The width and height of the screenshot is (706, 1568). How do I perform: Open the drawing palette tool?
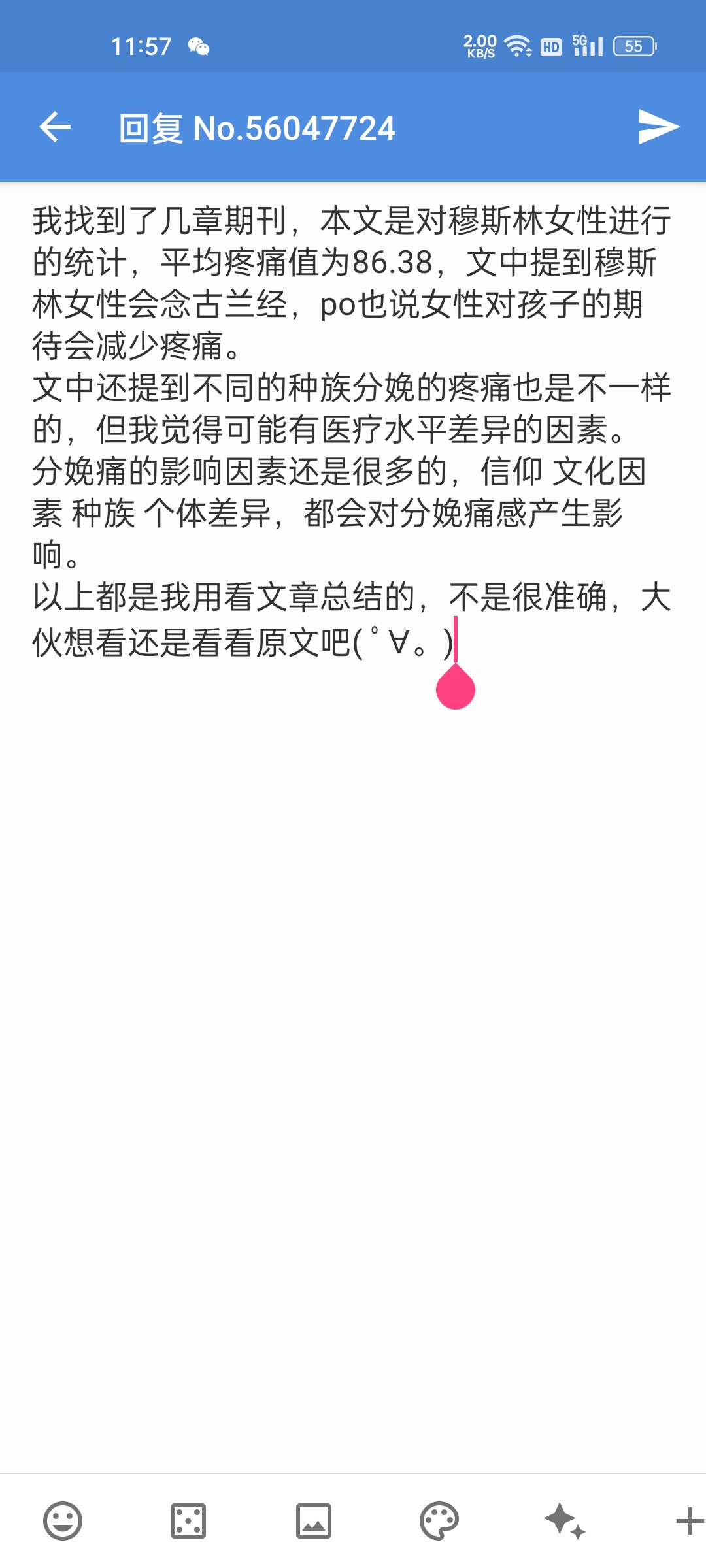439,1521
